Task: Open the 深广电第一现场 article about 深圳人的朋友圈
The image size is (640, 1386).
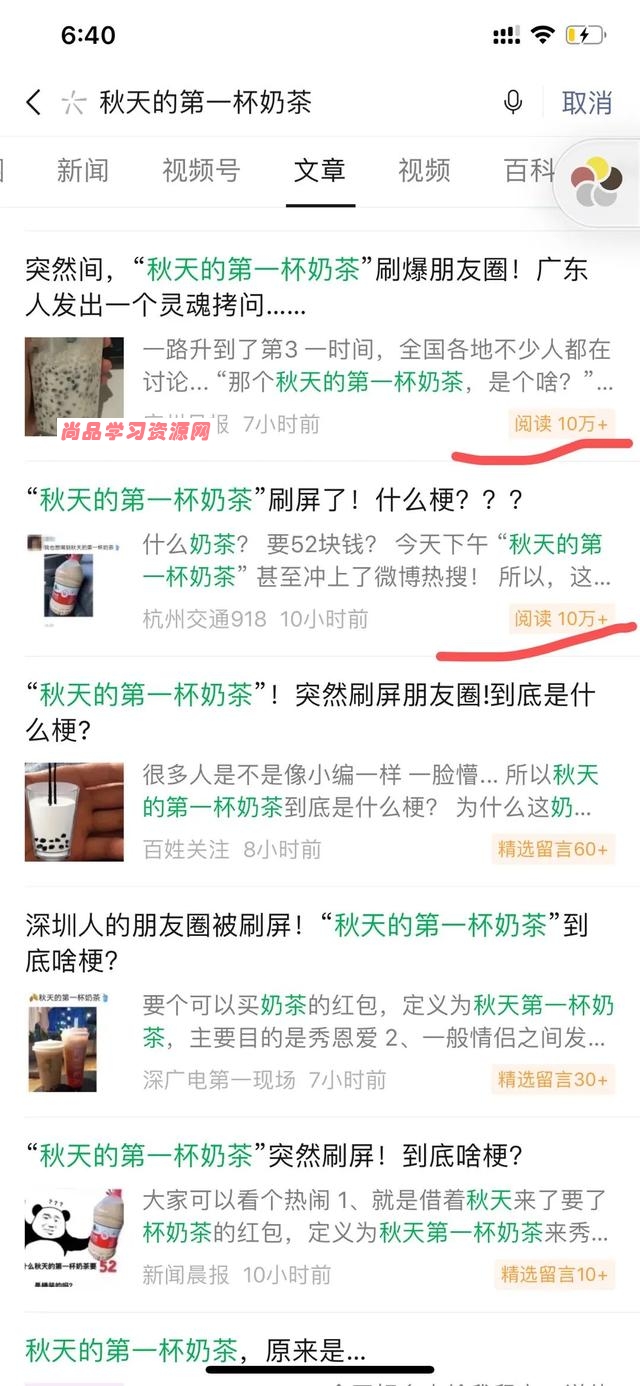Action: (x=306, y=942)
